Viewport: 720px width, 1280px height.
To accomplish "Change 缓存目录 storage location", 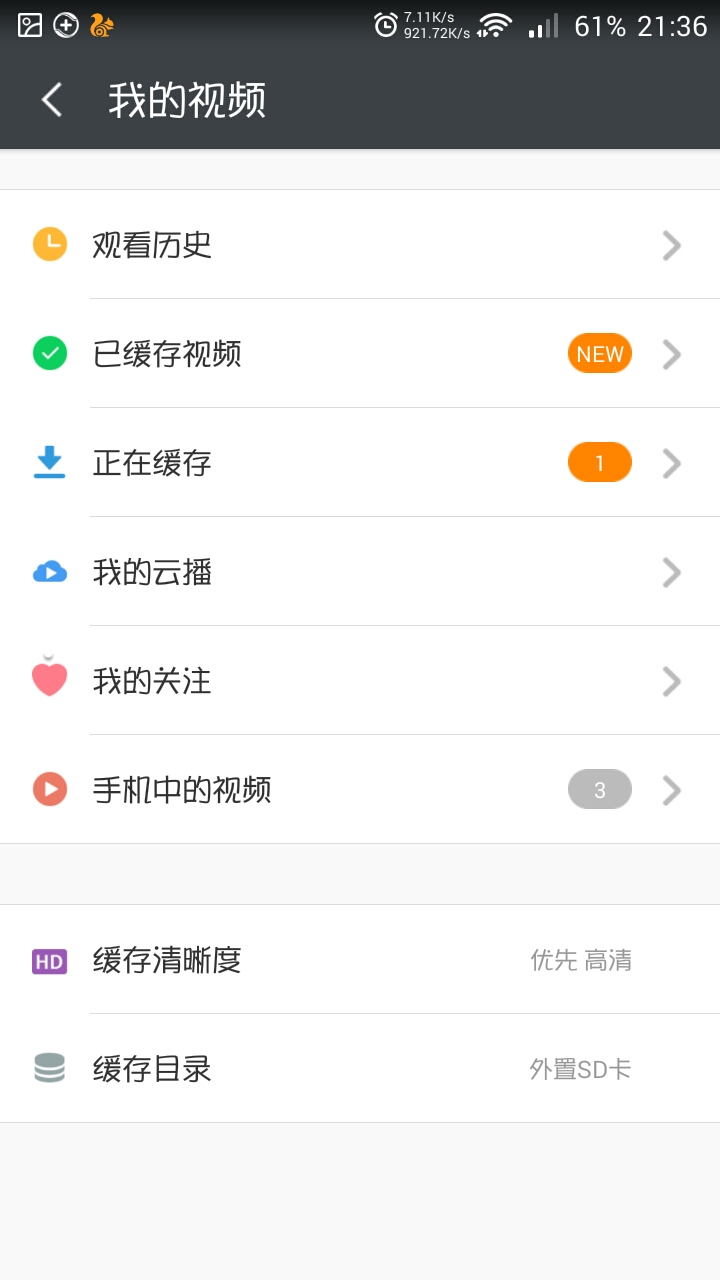I will tap(360, 1069).
